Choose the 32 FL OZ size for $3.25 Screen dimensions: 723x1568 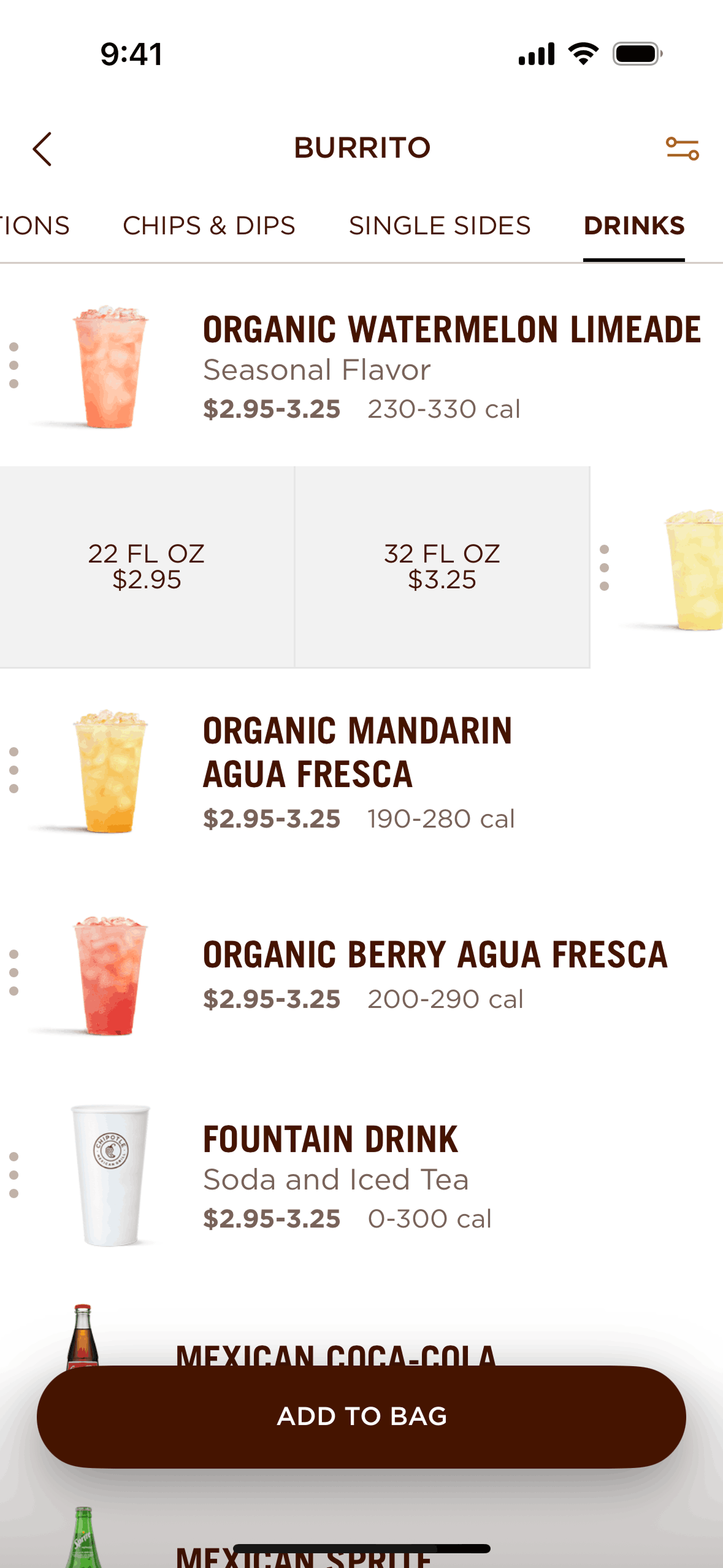[442, 567]
